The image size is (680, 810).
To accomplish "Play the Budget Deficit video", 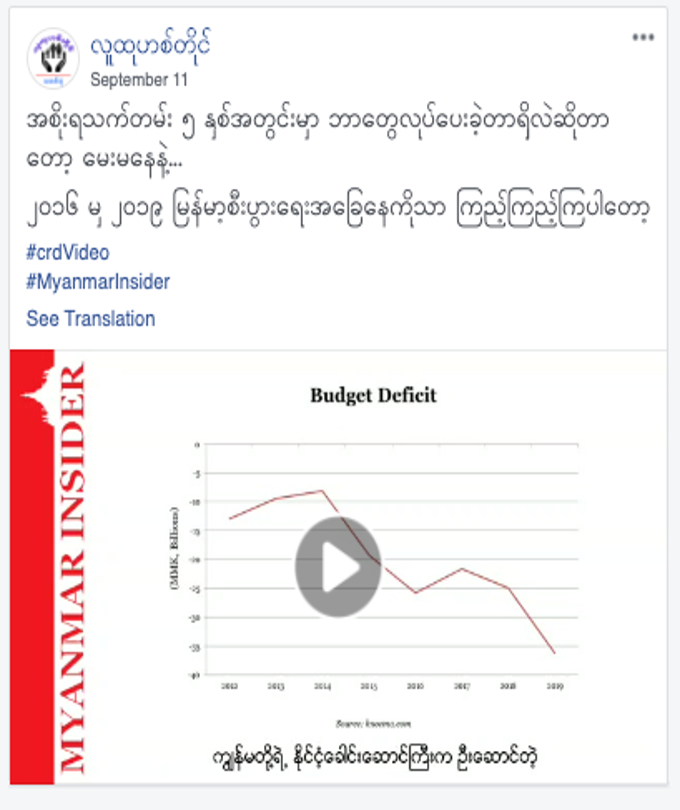I will pos(338,567).
